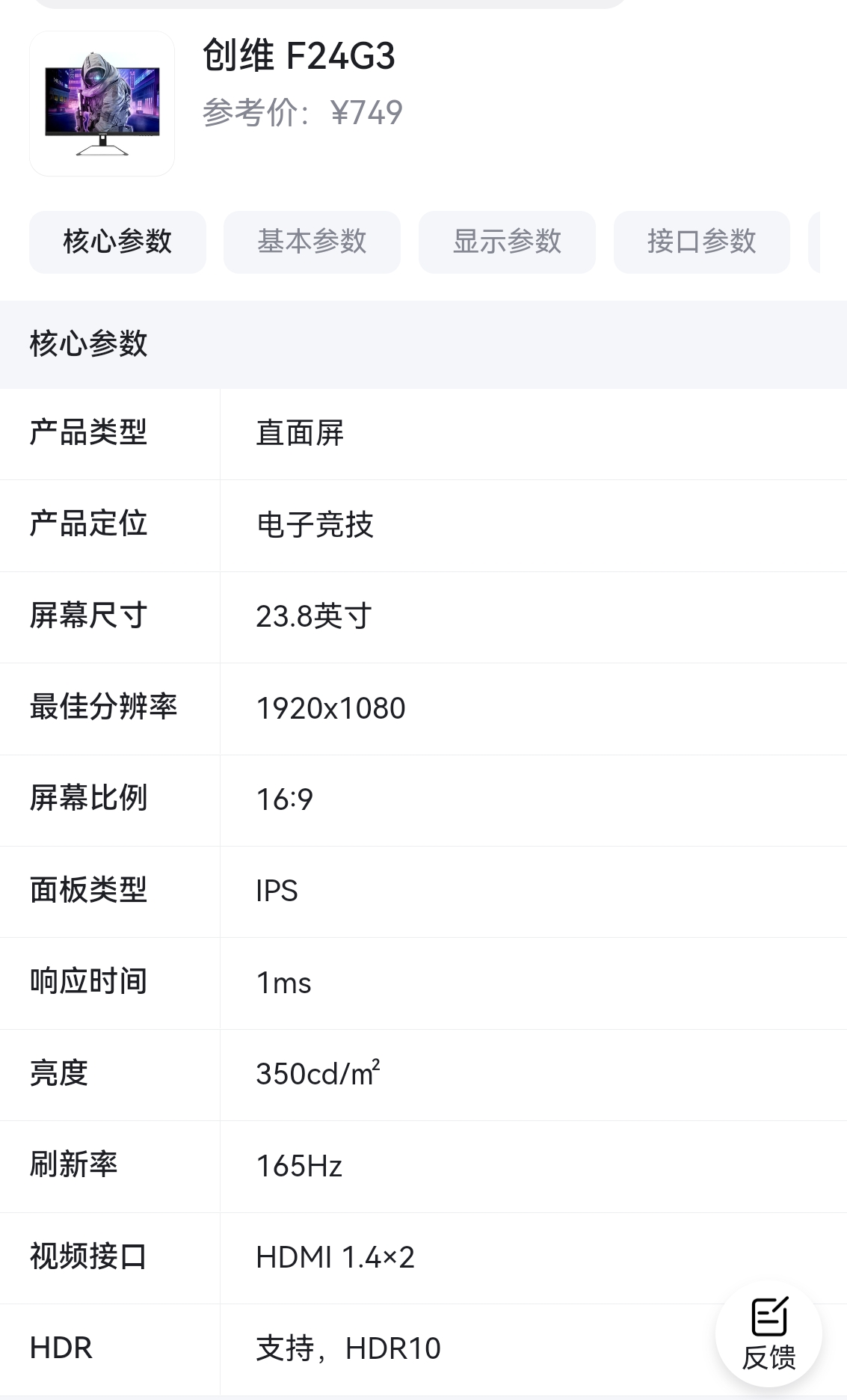Jump to the 接口参数 tab
847x1400 pixels.
click(701, 242)
